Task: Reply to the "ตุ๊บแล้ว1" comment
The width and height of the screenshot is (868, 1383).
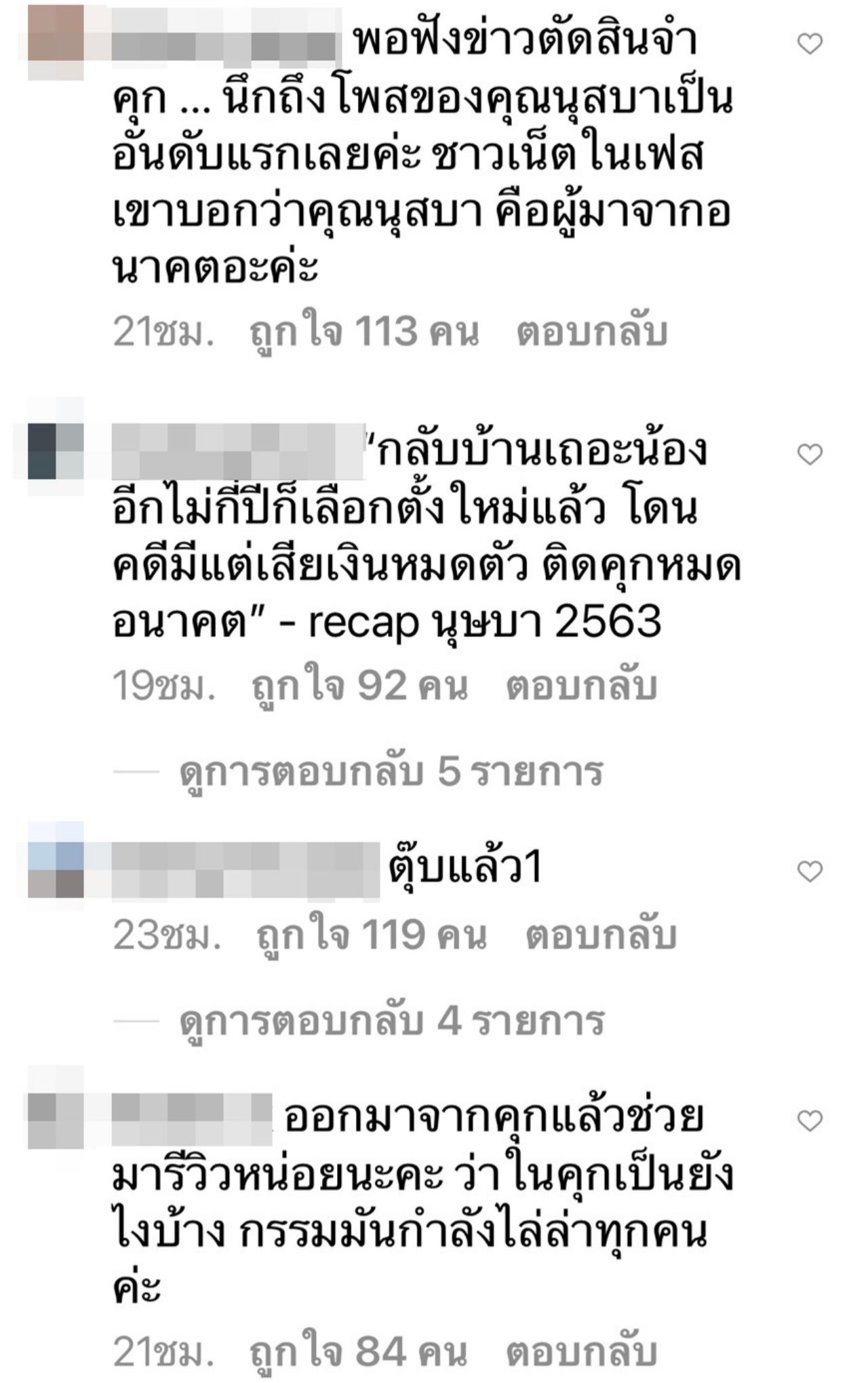Action: click(601, 936)
